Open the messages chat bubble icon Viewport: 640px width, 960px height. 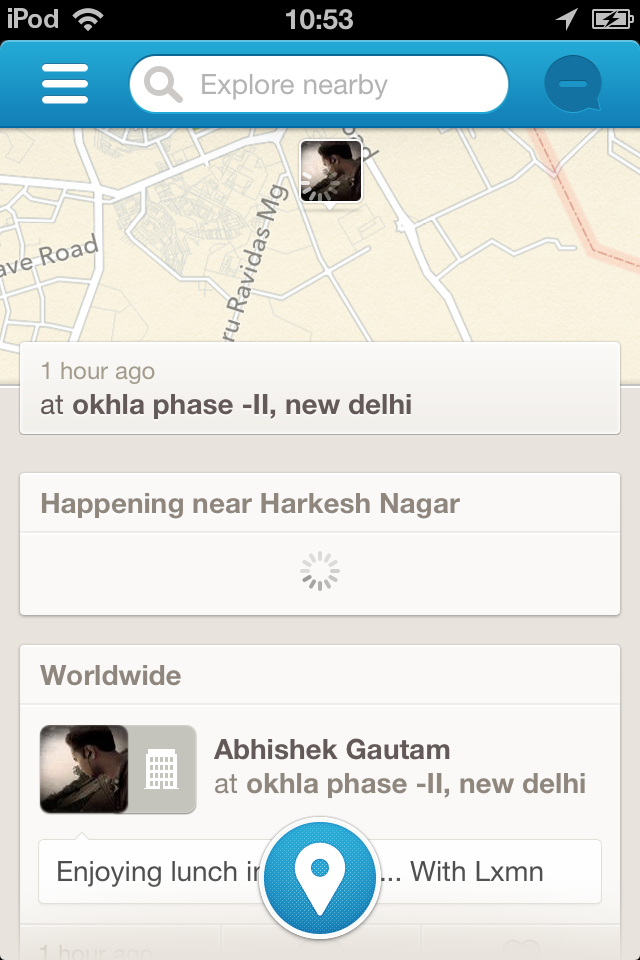point(573,85)
